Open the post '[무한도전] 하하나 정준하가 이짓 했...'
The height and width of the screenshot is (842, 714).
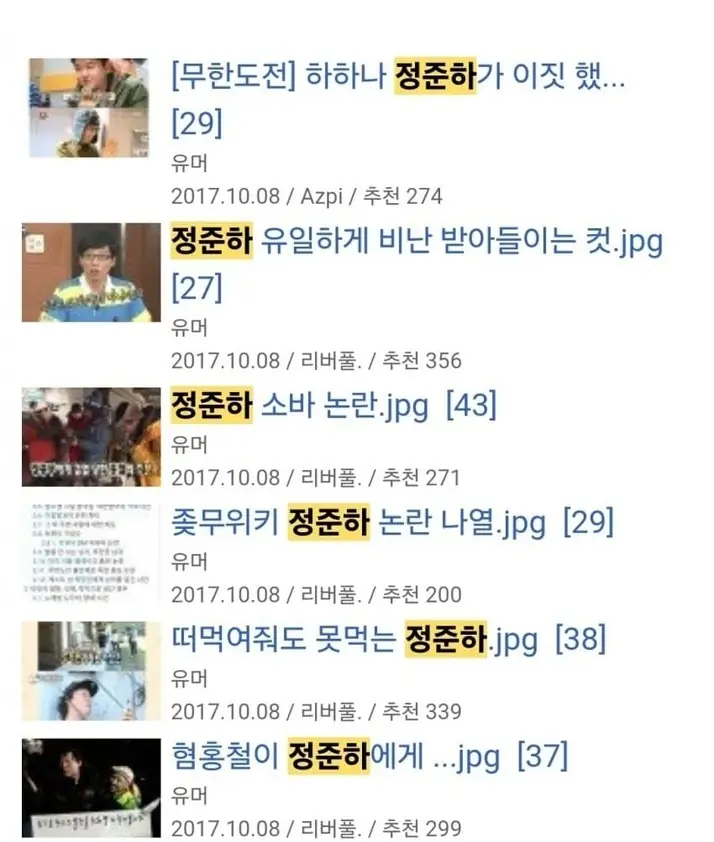point(398,78)
